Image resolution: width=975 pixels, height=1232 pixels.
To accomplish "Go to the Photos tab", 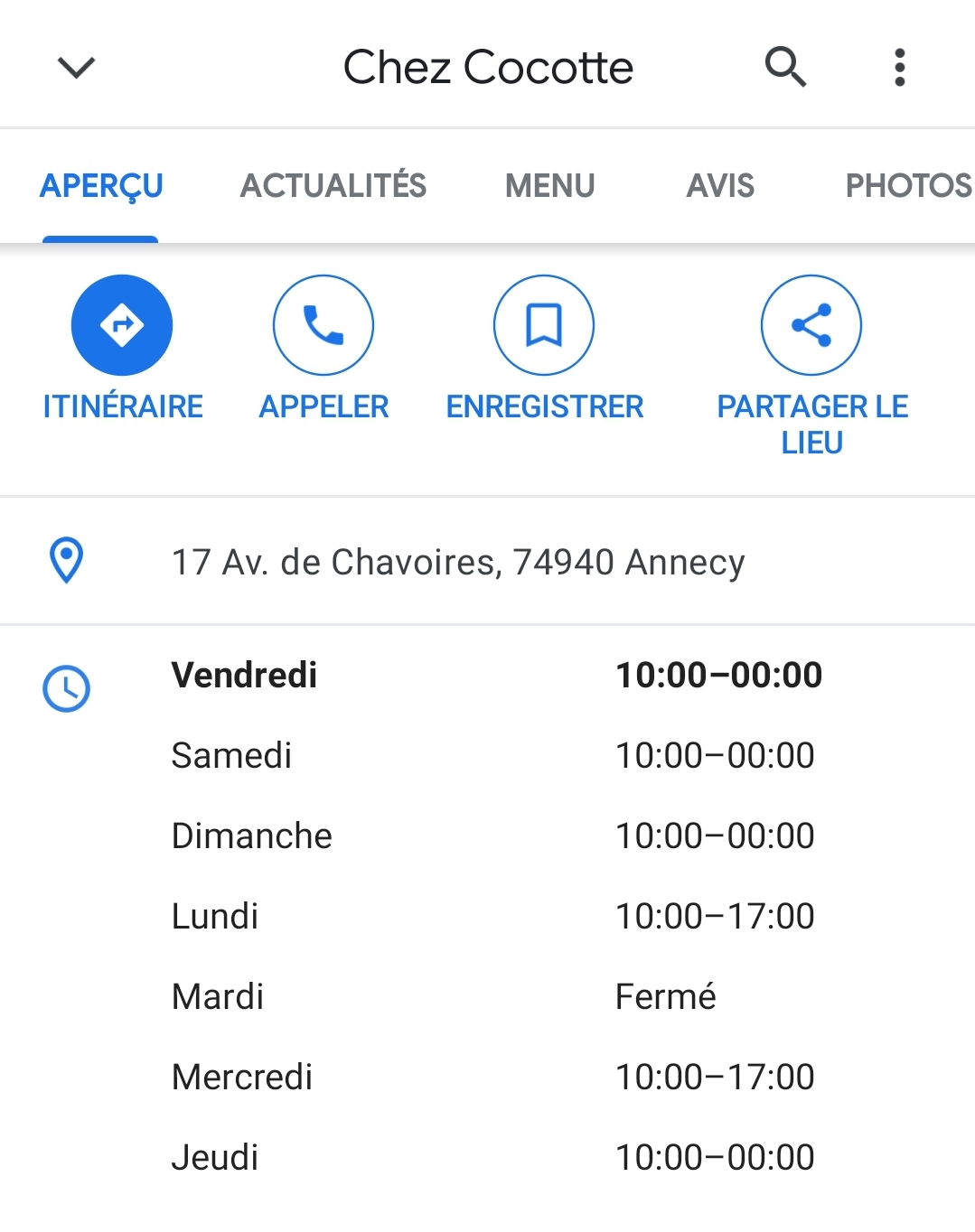I will coord(907,185).
